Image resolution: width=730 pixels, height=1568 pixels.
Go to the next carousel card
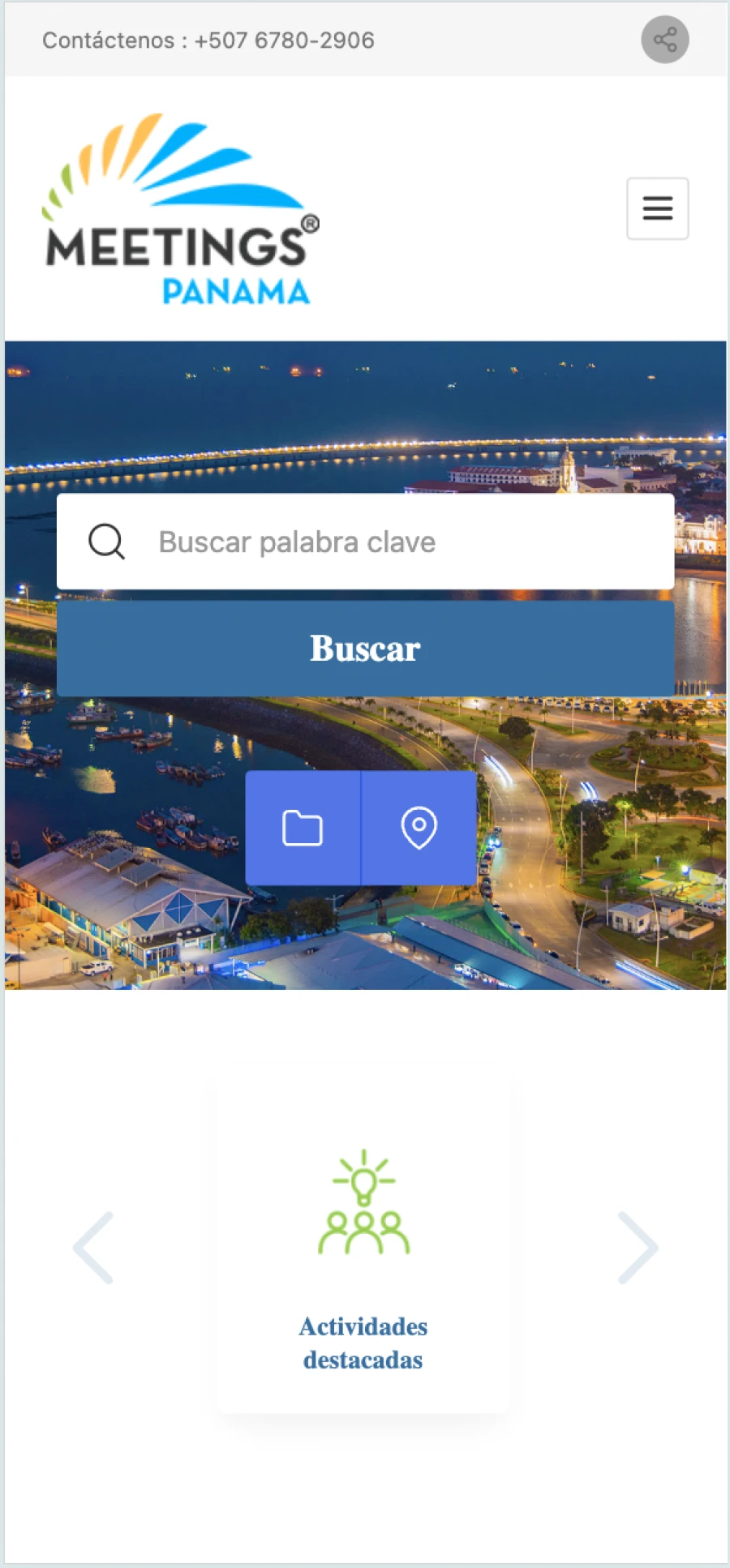pyautogui.click(x=638, y=1248)
